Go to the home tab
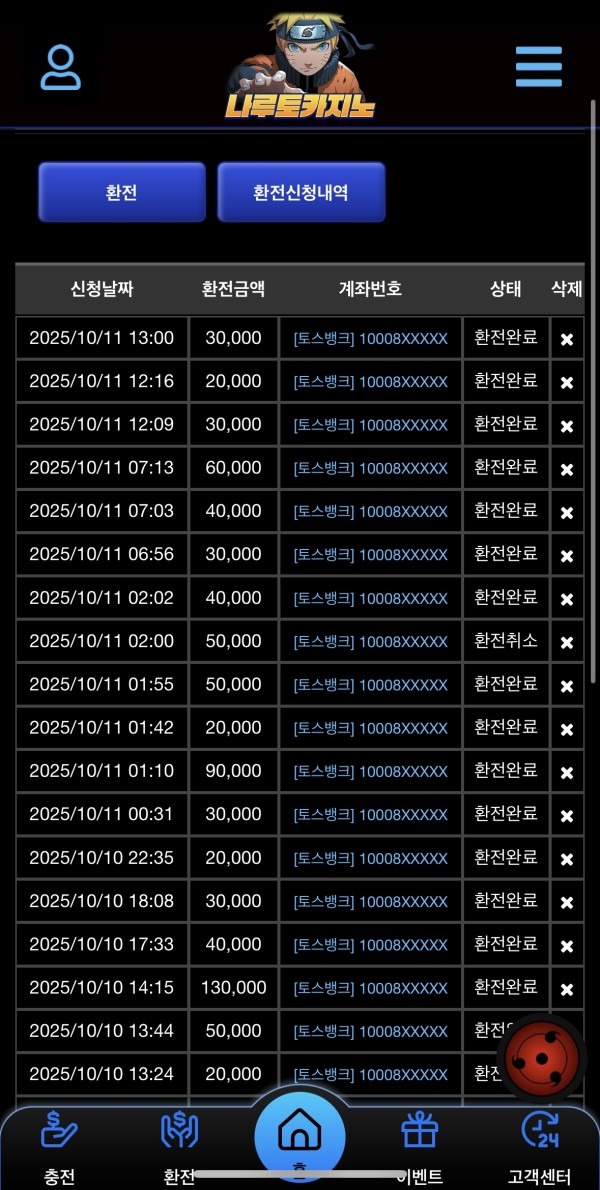Viewport: 600px width, 1190px height. pyautogui.click(x=299, y=1135)
